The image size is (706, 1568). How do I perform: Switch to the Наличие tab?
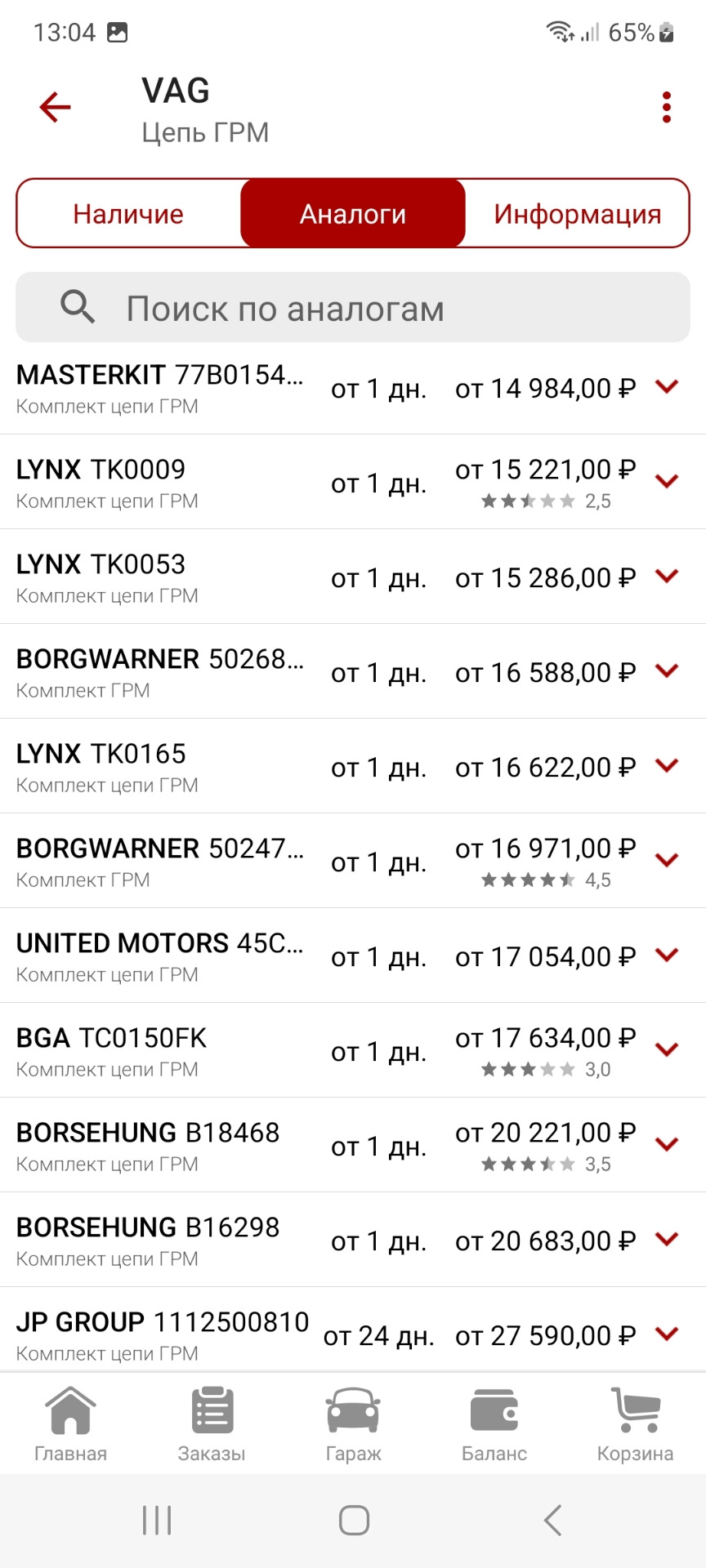pyautogui.click(x=128, y=214)
